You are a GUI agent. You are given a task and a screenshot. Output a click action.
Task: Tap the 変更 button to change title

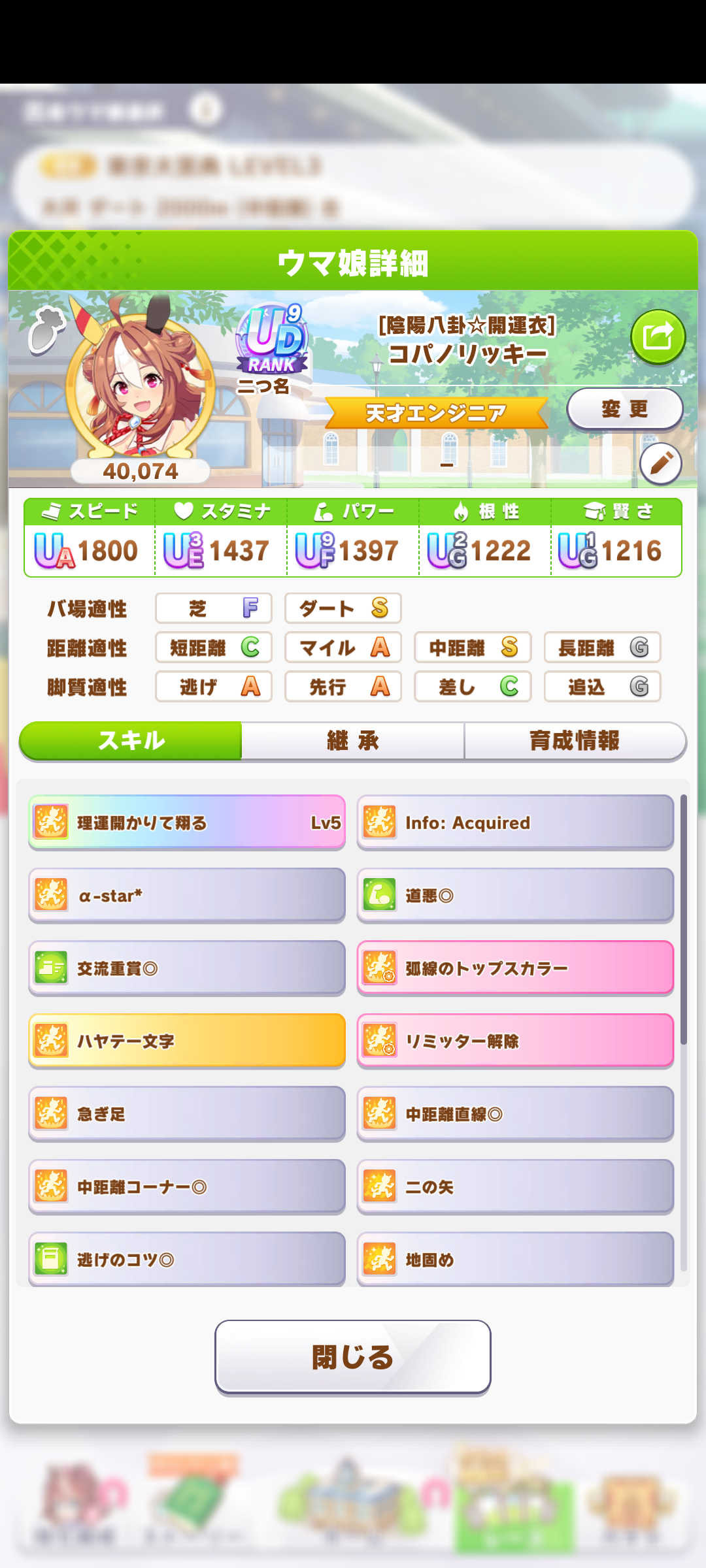click(624, 409)
